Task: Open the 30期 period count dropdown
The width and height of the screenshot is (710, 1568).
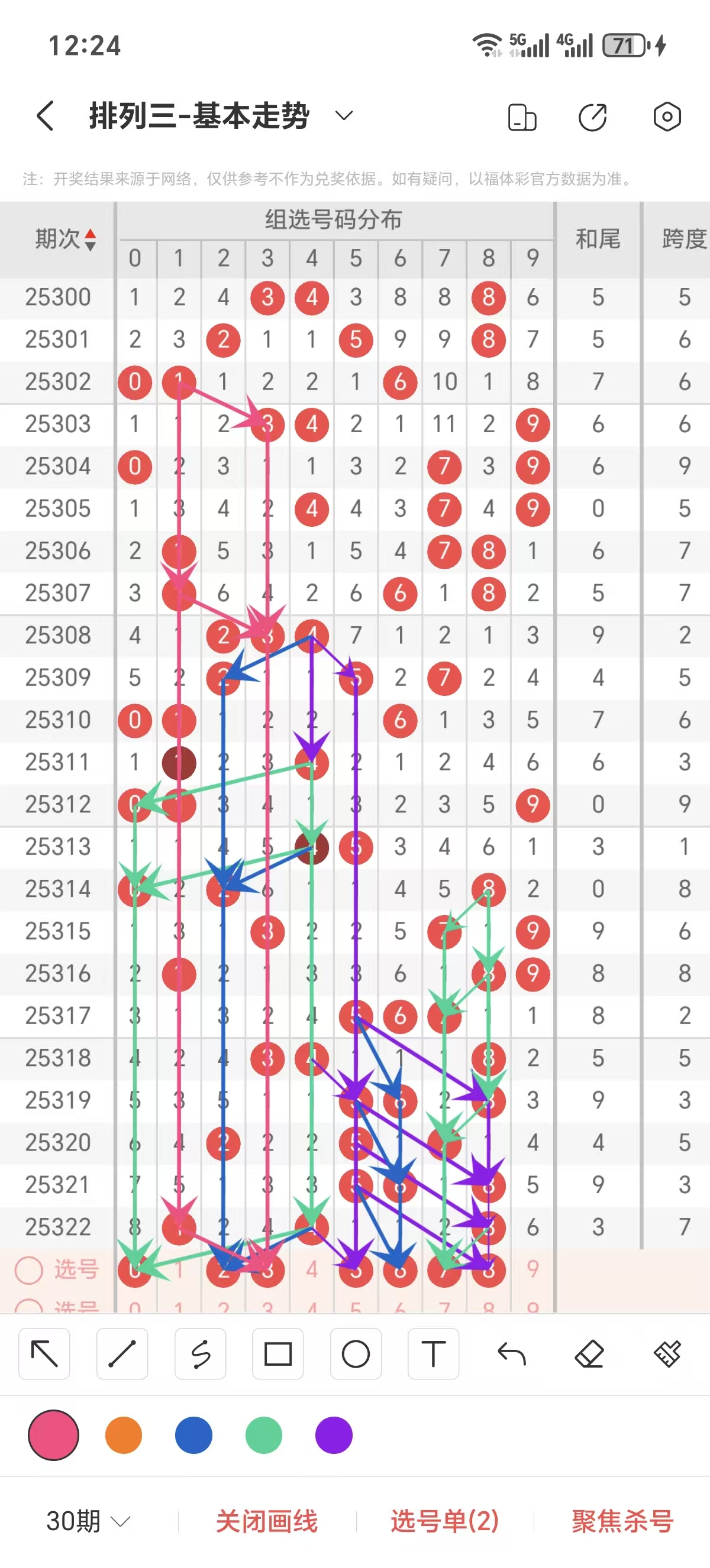Action: point(88,1521)
